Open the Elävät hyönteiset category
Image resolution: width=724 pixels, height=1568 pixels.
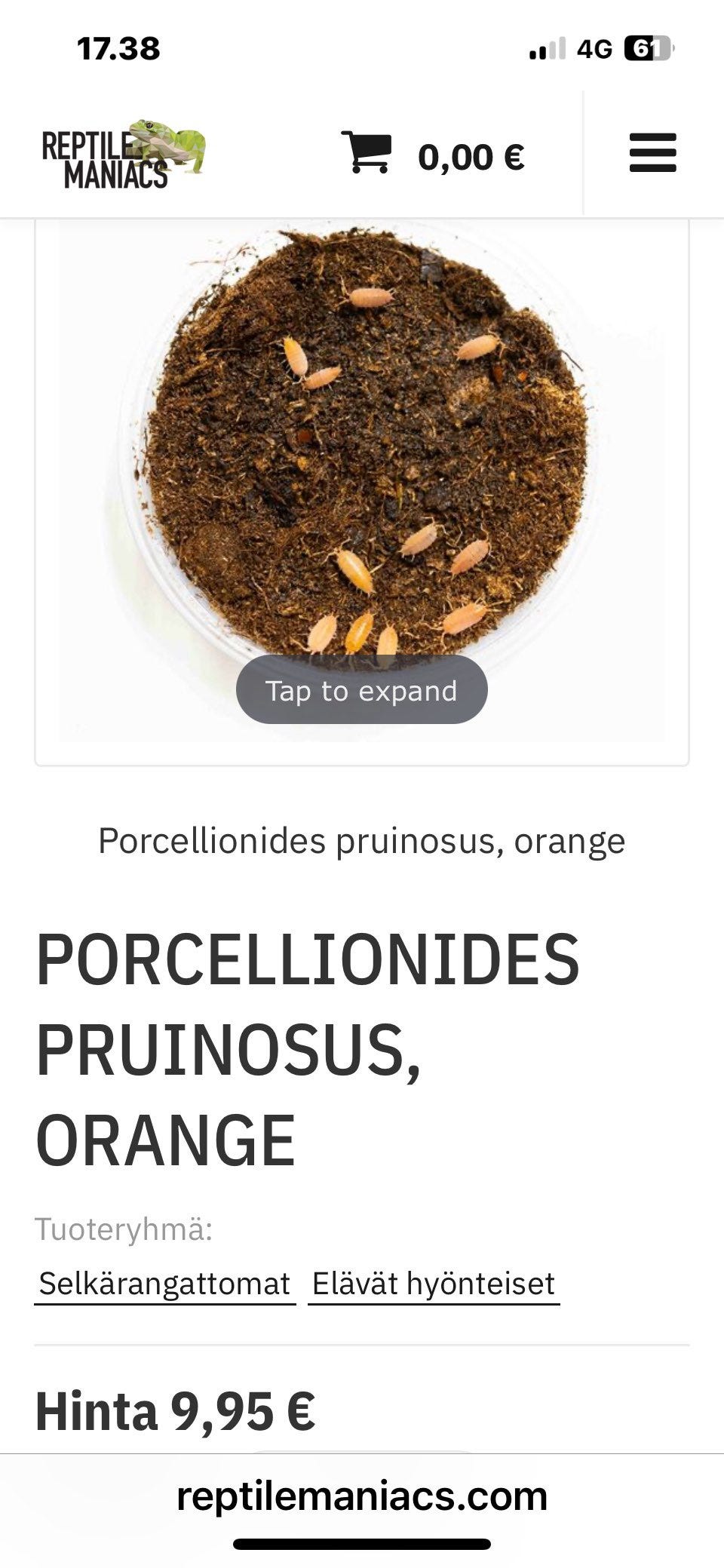point(434,1284)
